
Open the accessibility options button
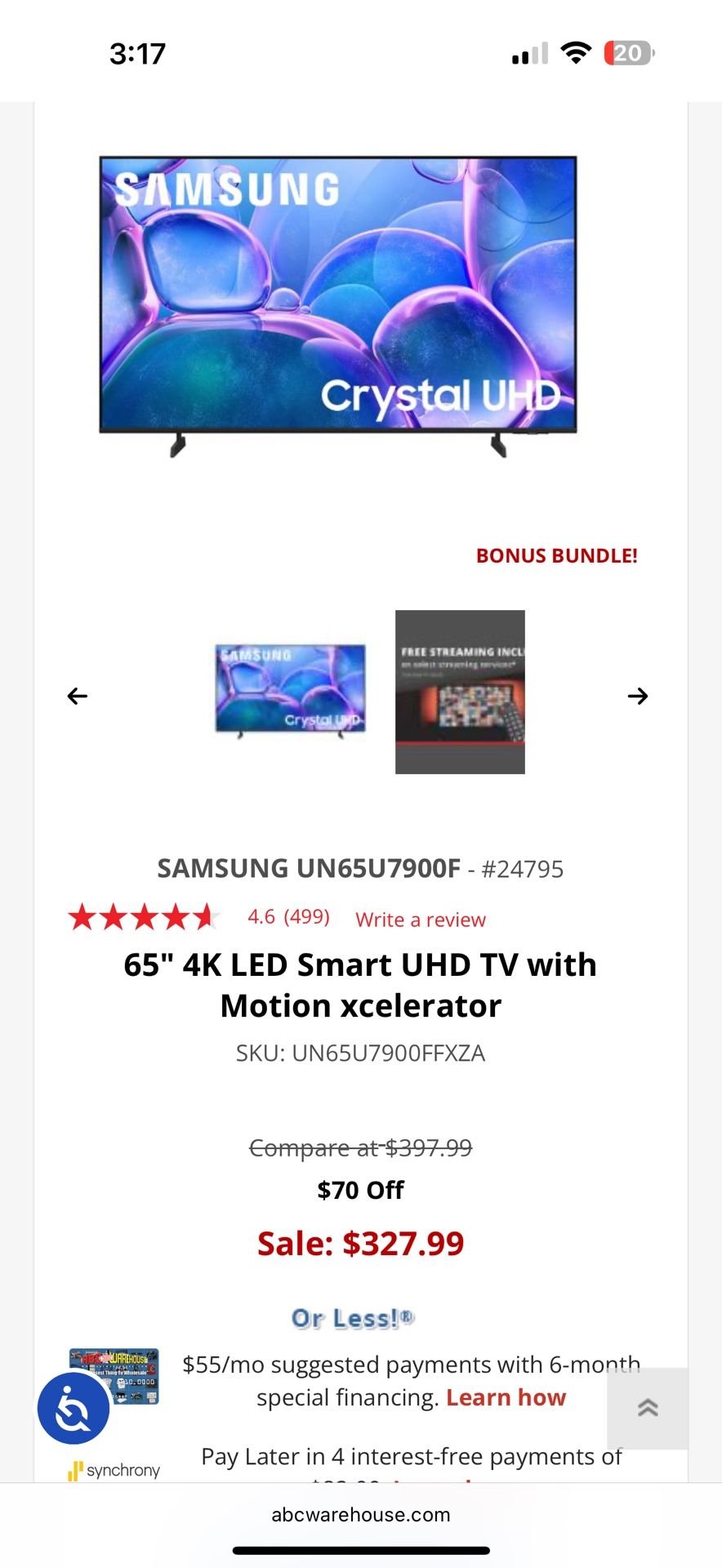[x=74, y=1408]
